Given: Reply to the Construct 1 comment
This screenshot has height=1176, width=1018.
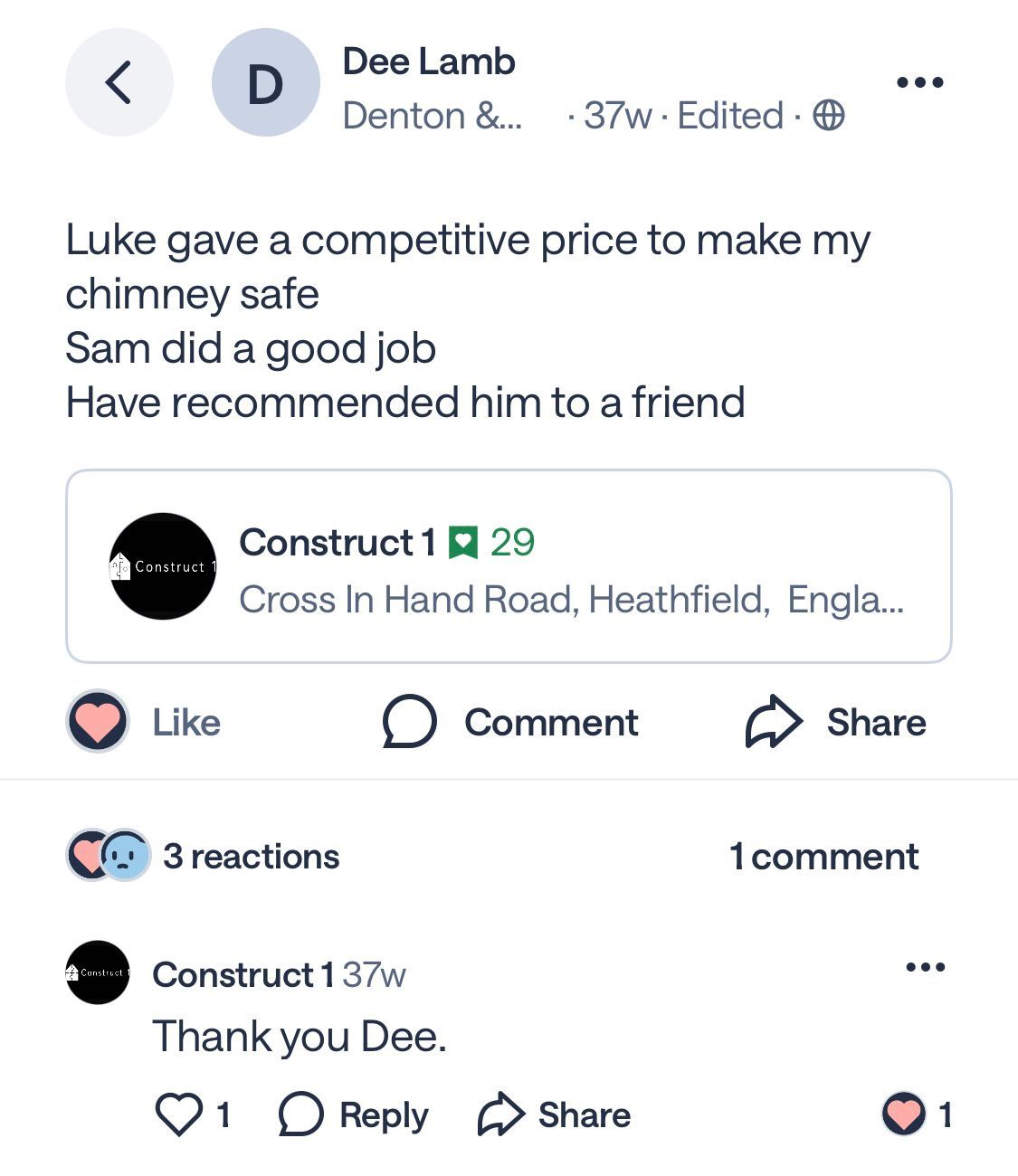Looking at the screenshot, I should [354, 1114].
